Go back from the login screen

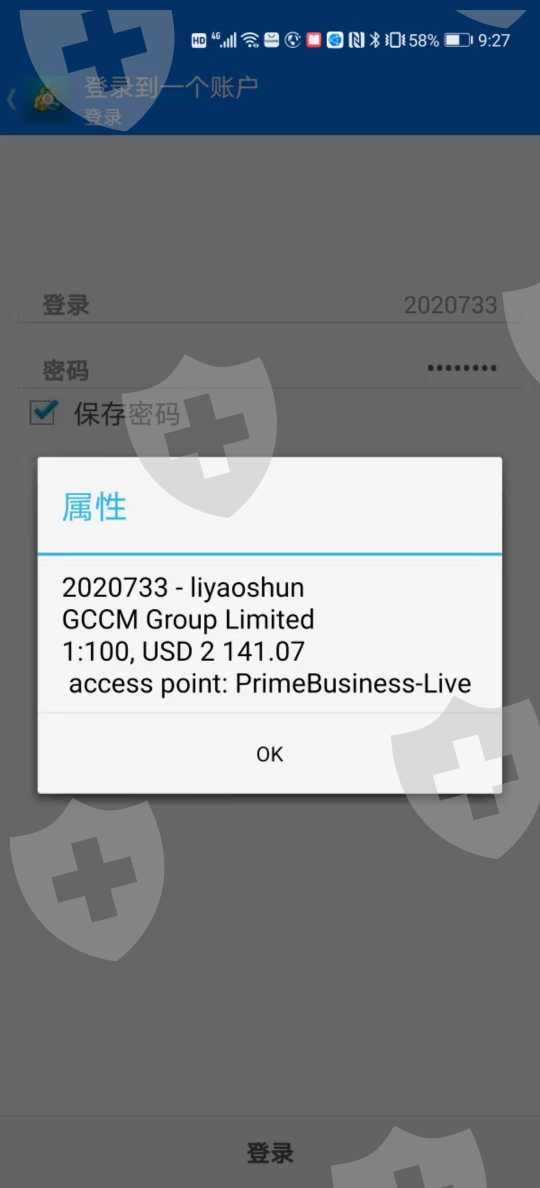(13, 100)
